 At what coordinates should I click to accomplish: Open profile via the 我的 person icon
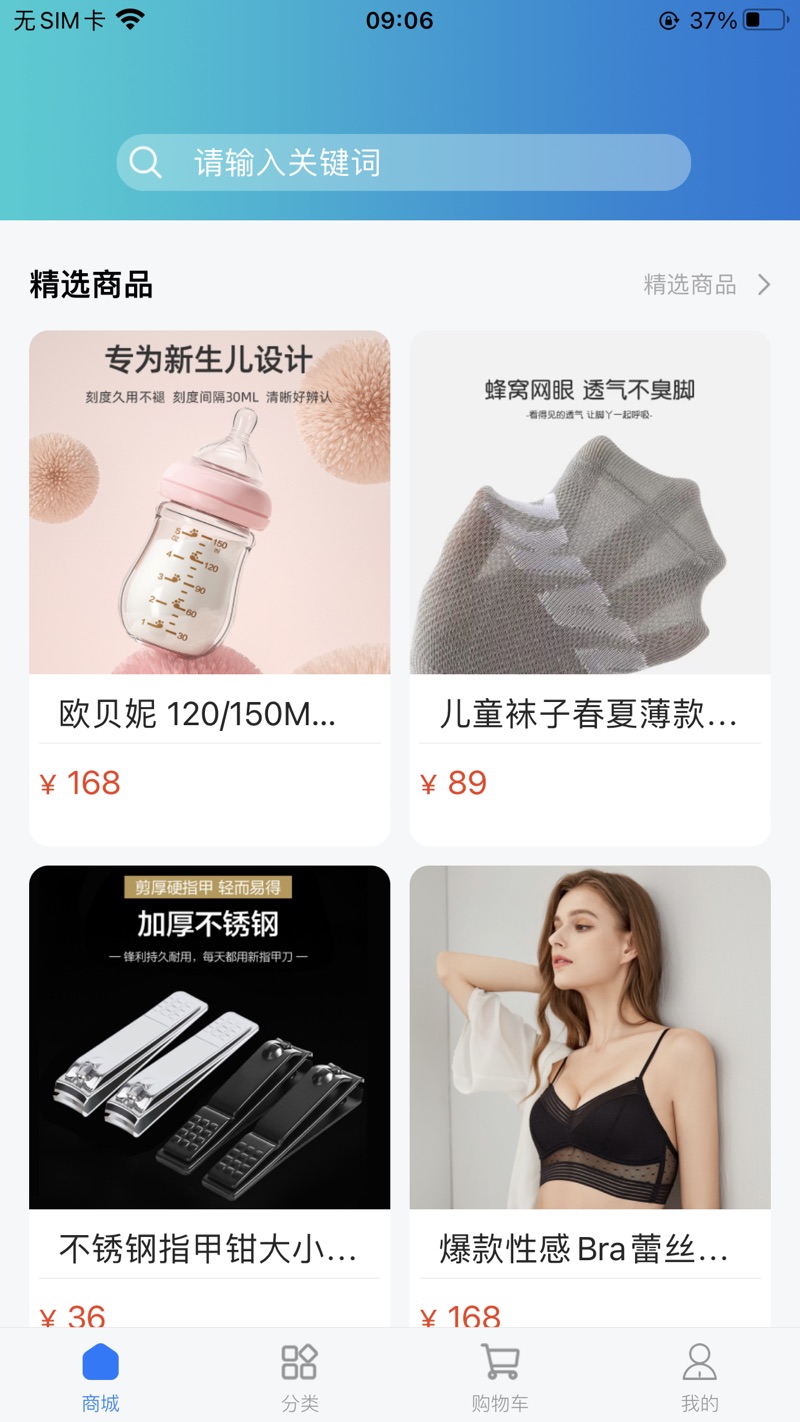tap(701, 1362)
